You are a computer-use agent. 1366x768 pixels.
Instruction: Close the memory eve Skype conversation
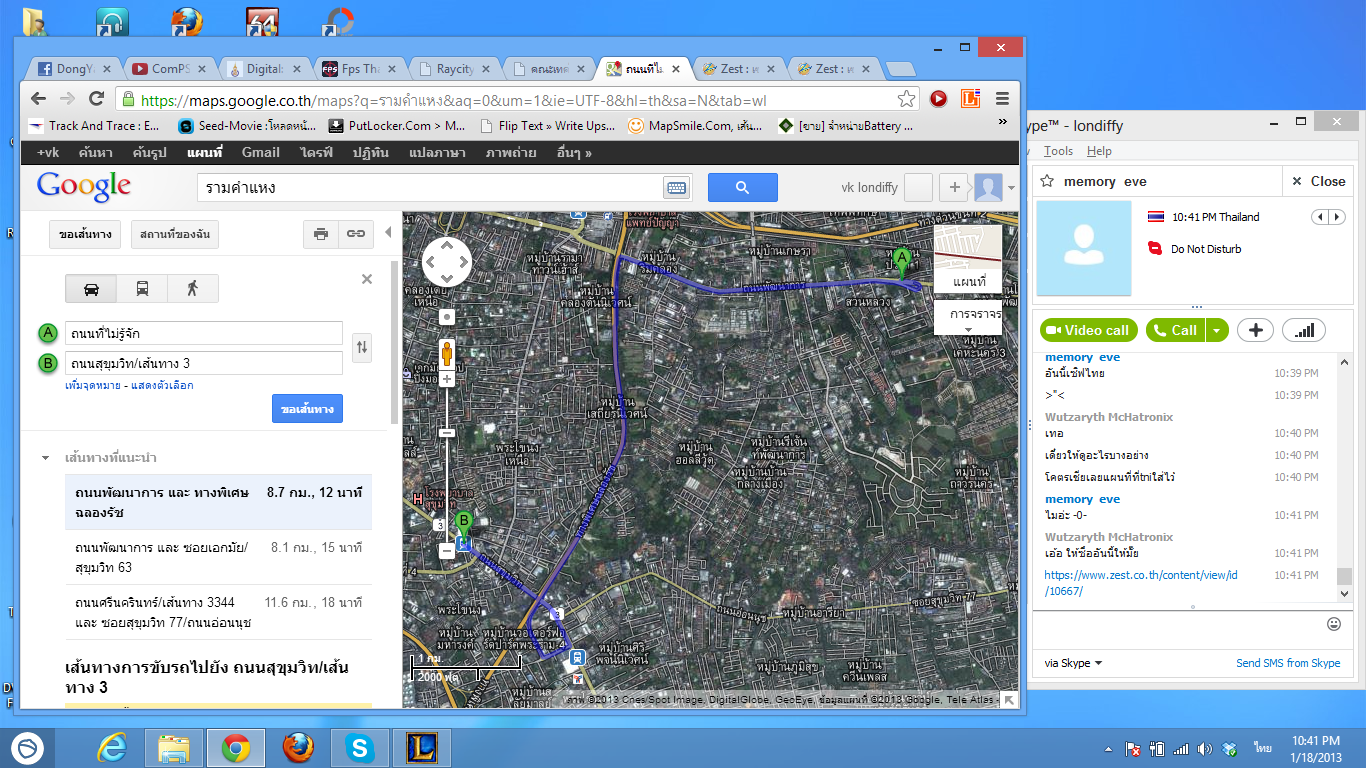(1318, 181)
